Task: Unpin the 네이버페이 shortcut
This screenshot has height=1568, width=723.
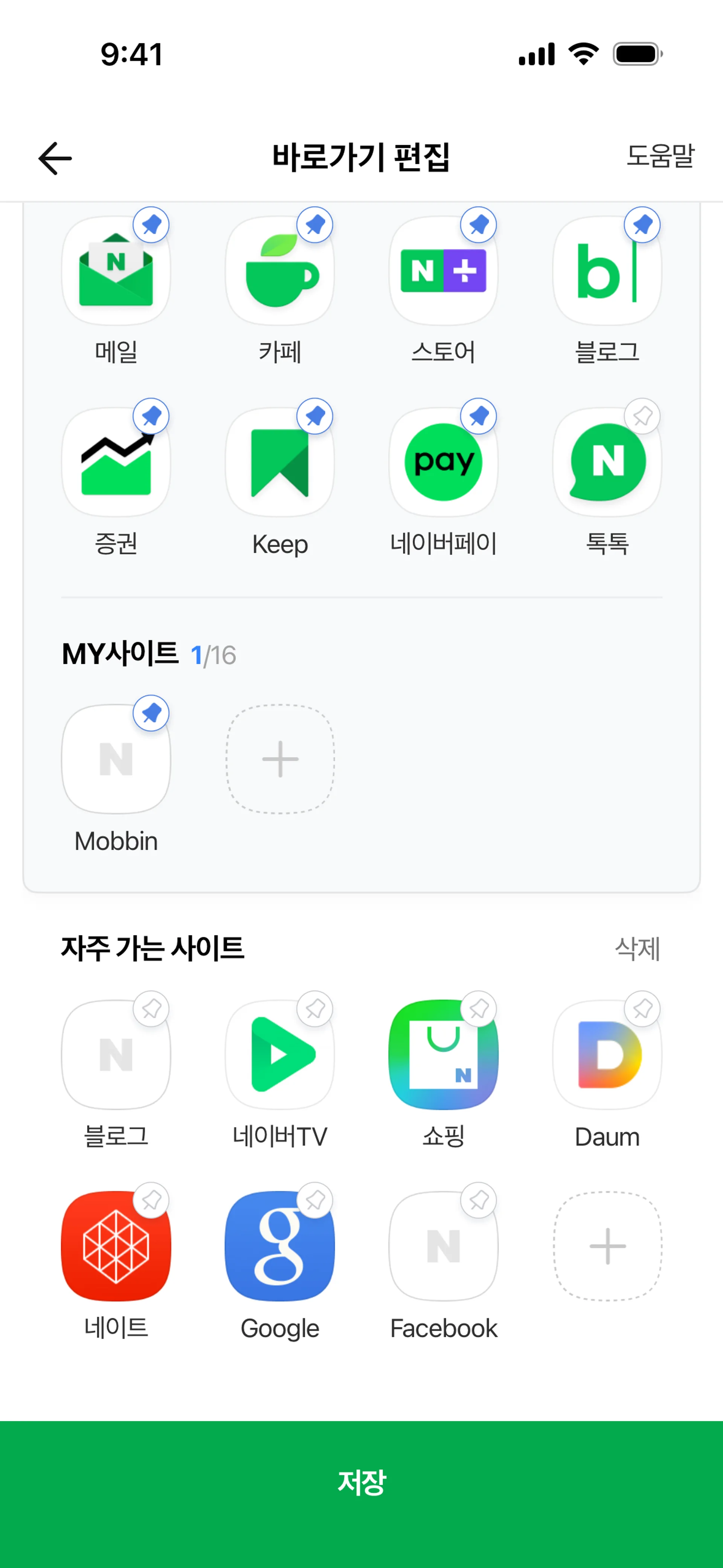Action: click(478, 416)
